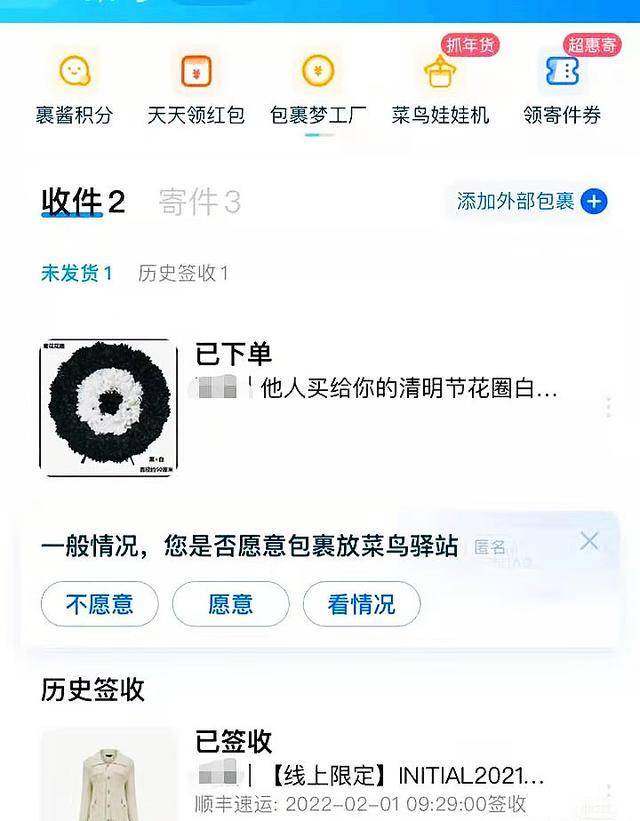Open 天天领红包 red envelope shortcut

click(196, 88)
